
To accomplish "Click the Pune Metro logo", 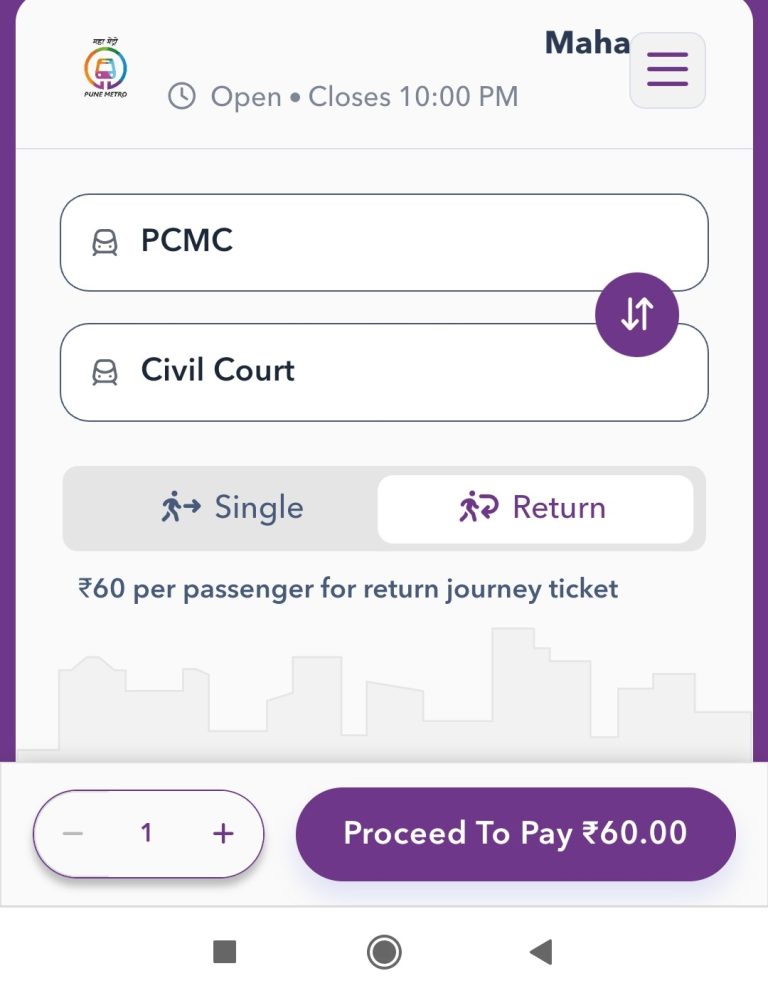I will click(104, 68).
